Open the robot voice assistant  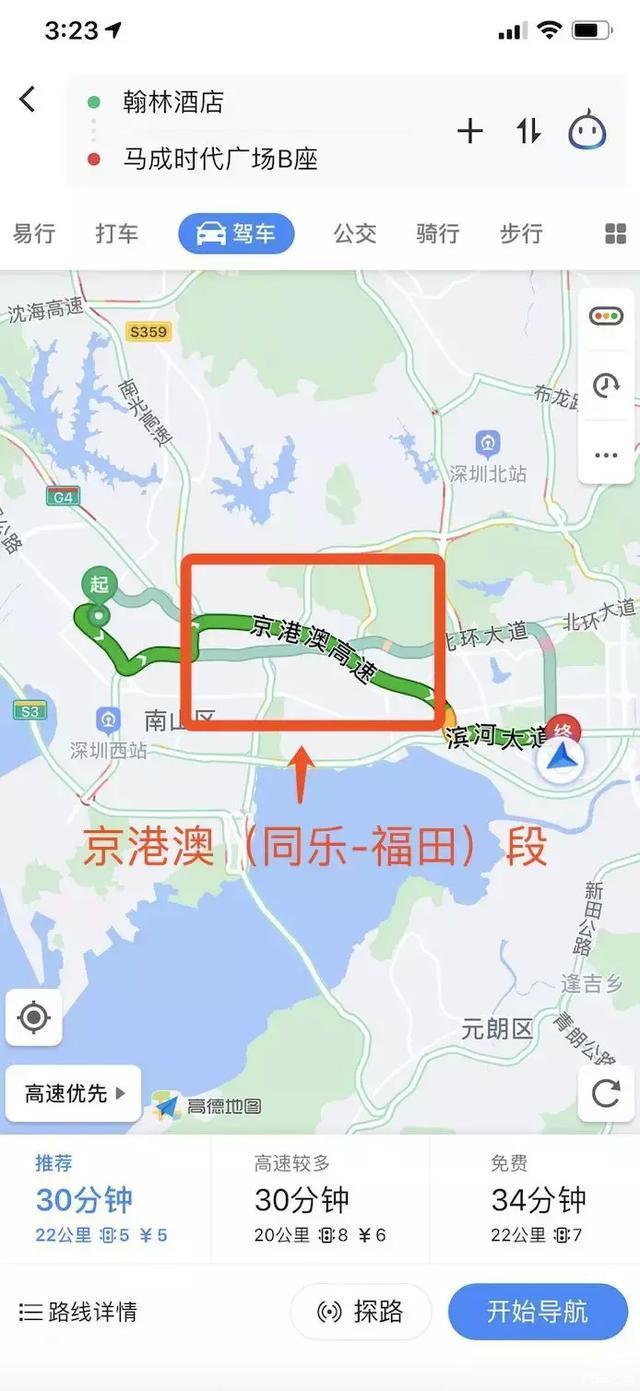(587, 130)
